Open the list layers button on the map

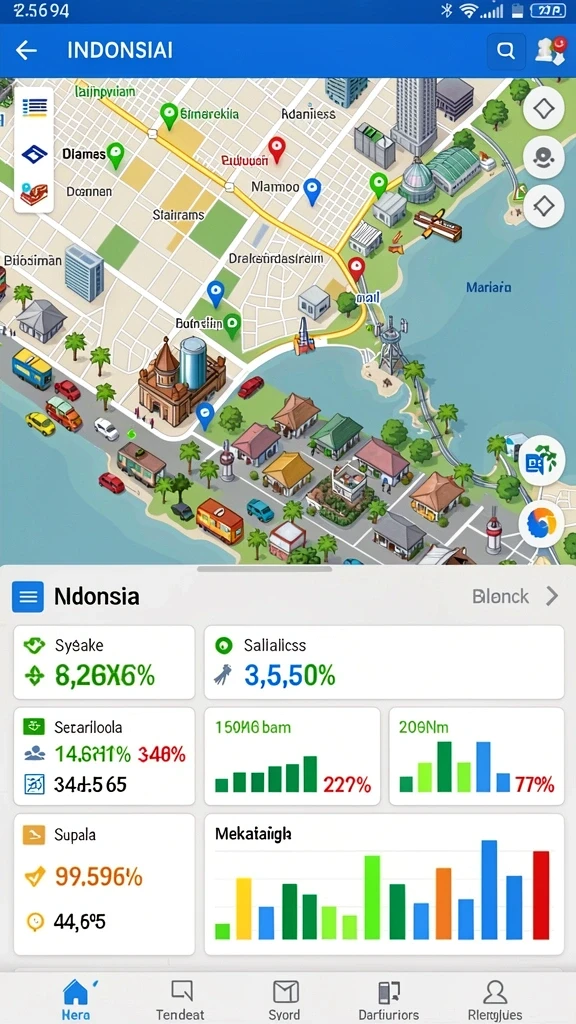point(34,107)
